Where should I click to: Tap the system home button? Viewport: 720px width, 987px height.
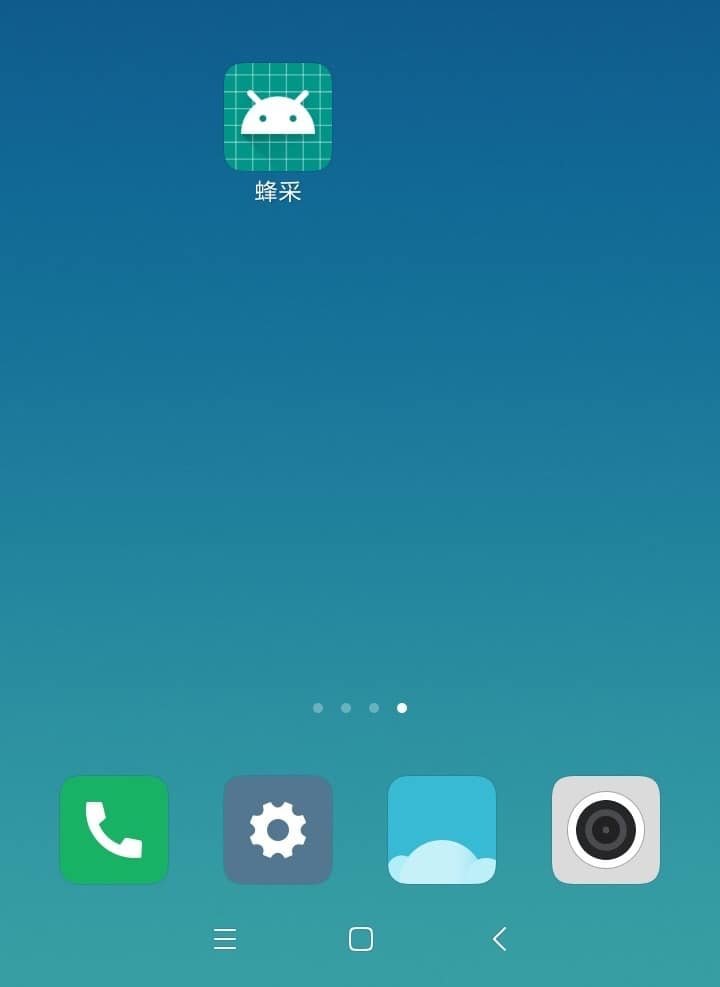coord(361,939)
